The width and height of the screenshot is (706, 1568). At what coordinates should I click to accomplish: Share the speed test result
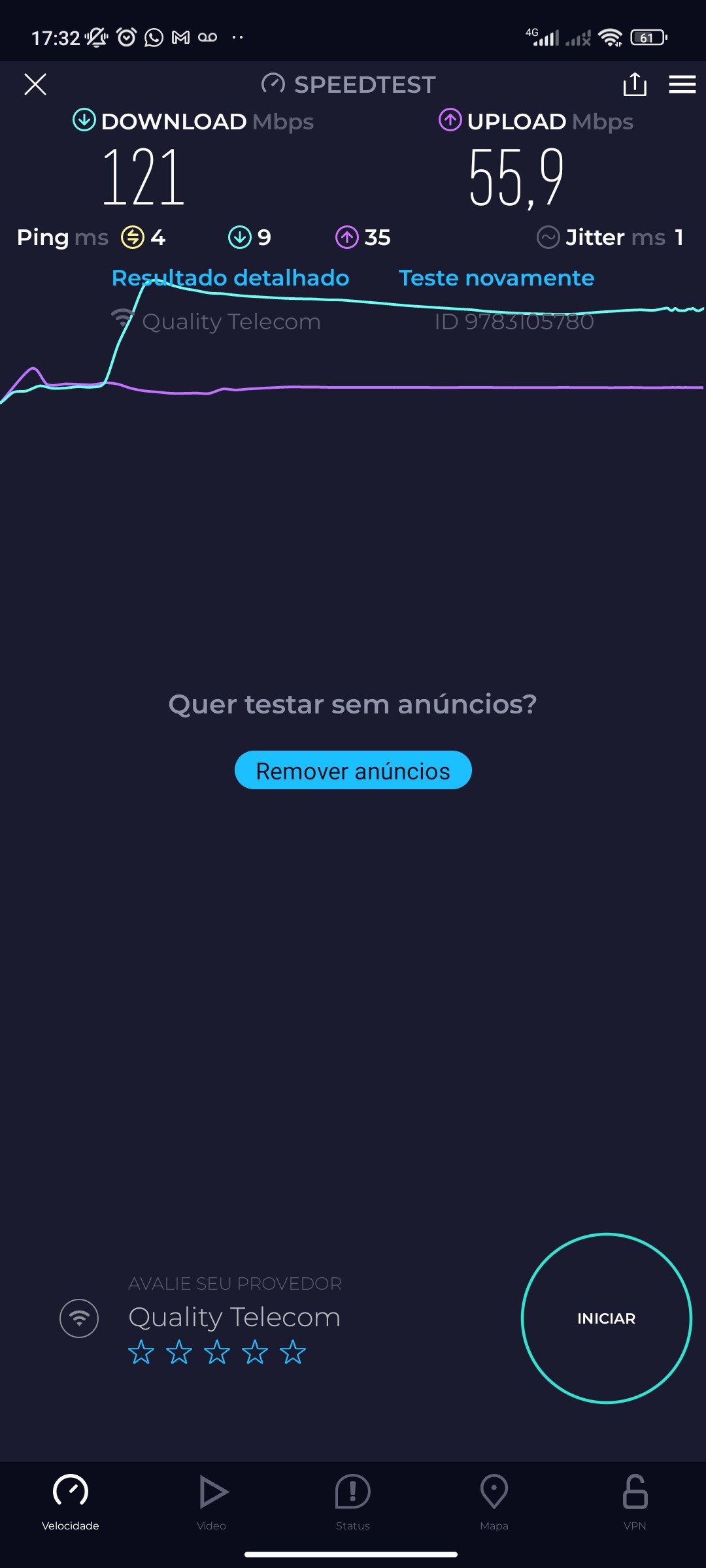[x=635, y=84]
